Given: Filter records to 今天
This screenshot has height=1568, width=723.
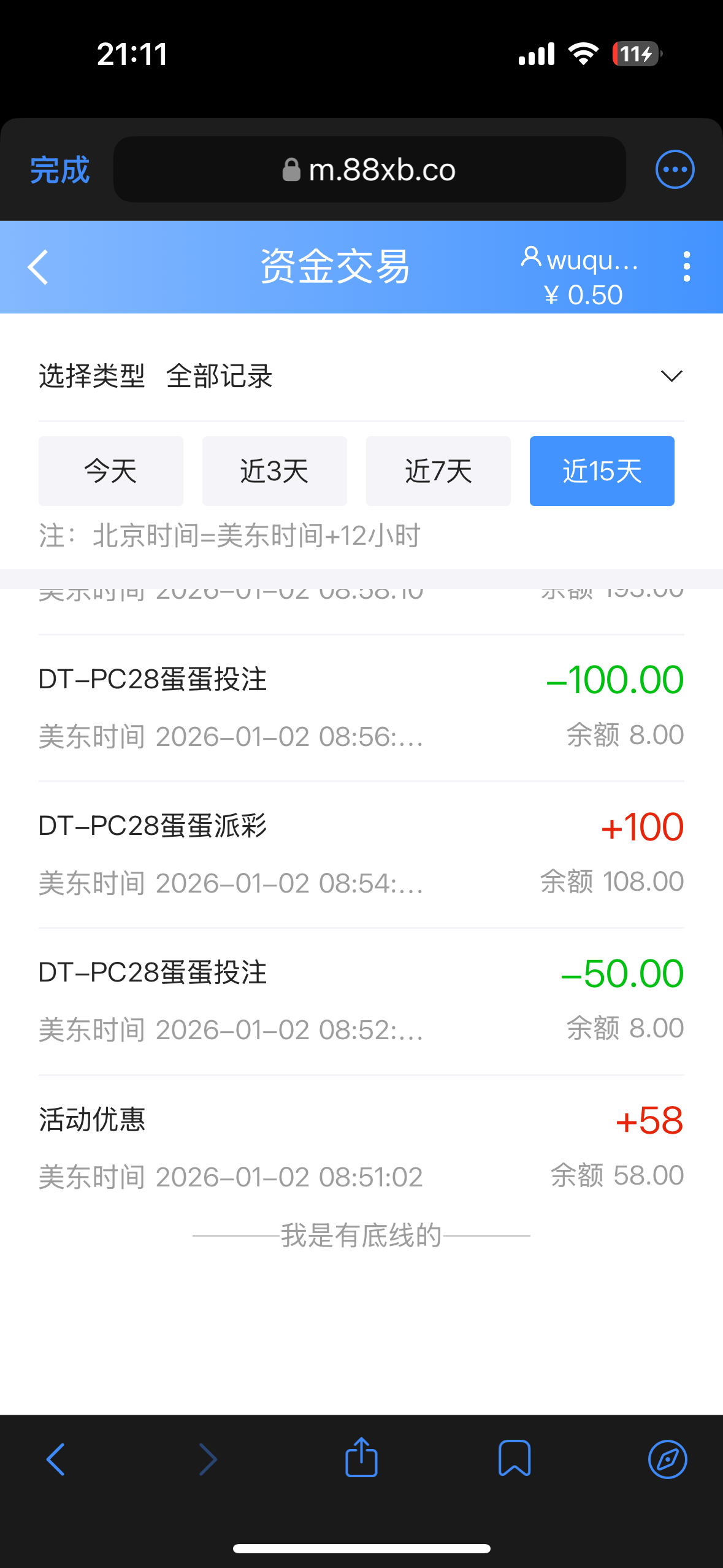Looking at the screenshot, I should point(110,471).
